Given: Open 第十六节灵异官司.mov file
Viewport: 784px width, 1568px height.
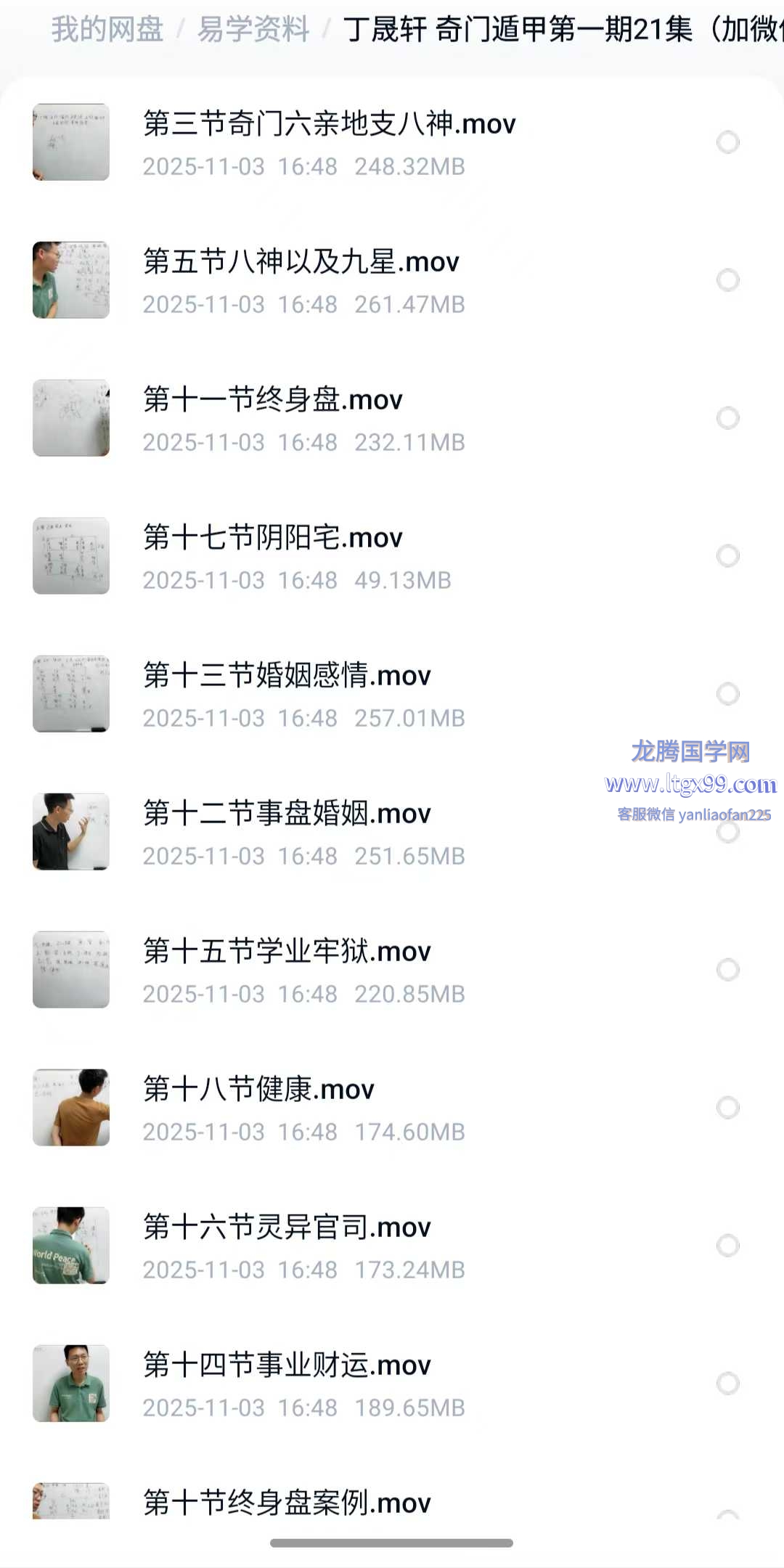Looking at the screenshot, I should [x=287, y=1228].
